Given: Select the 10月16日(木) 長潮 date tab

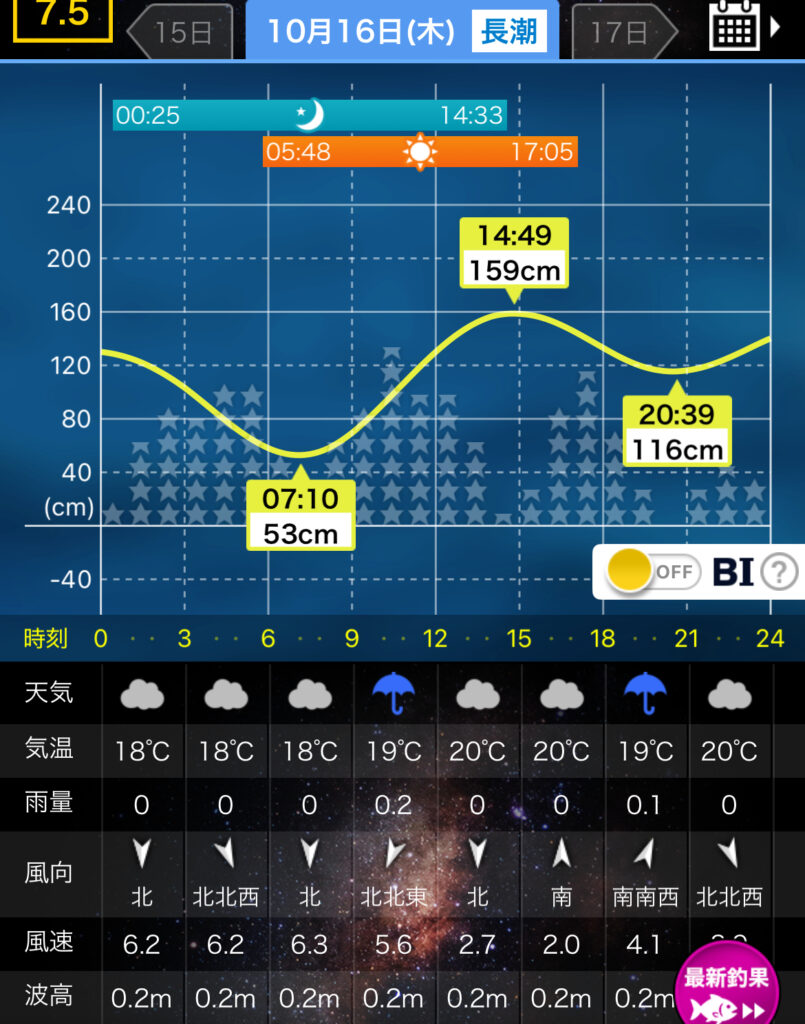Looking at the screenshot, I should click(x=403, y=31).
